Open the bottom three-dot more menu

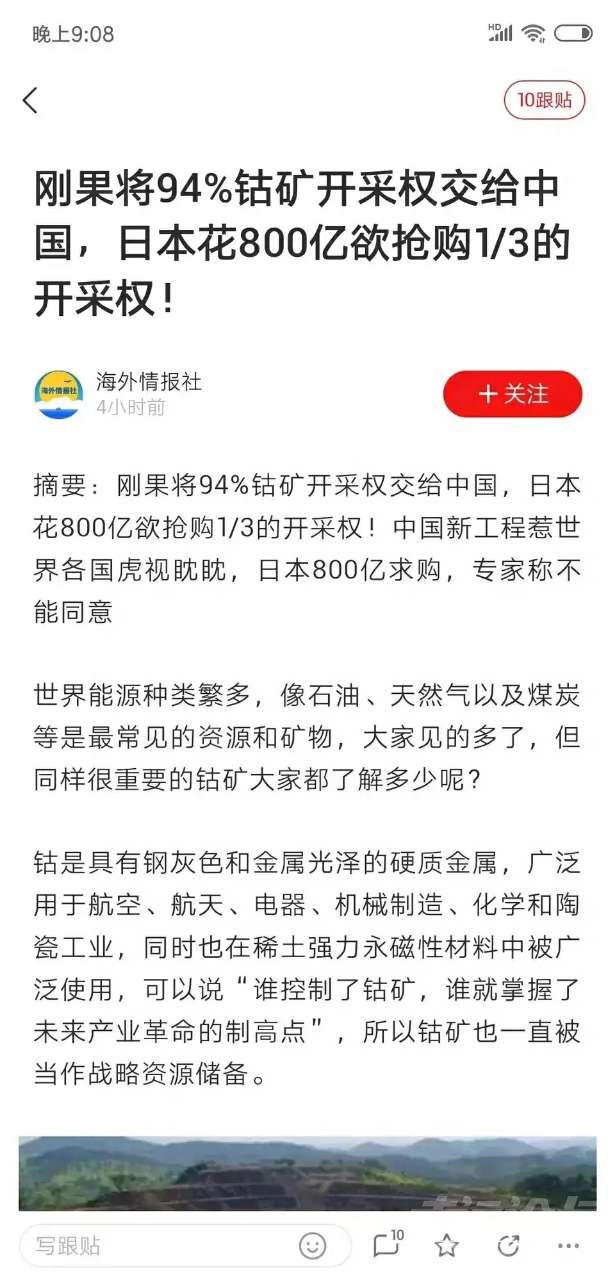pos(569,1246)
